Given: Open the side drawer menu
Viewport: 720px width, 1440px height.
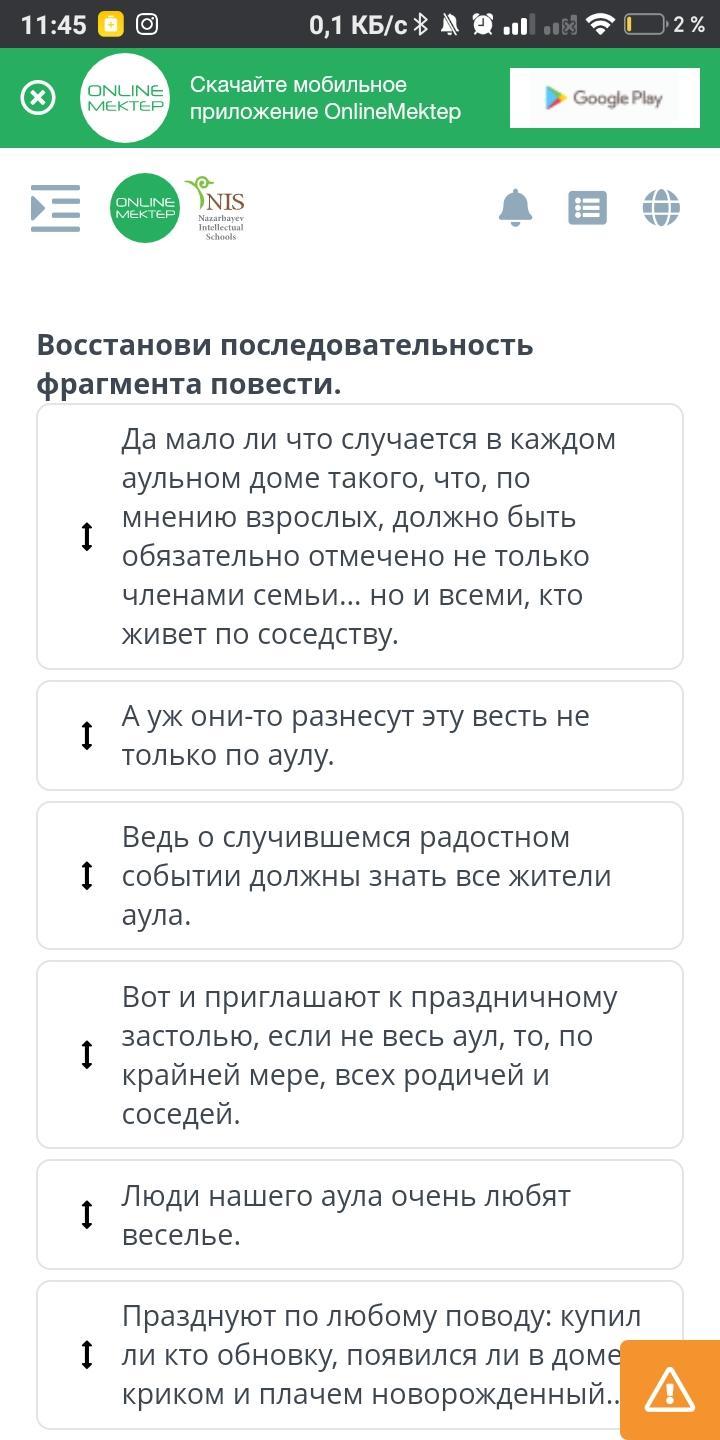Looking at the screenshot, I should pyautogui.click(x=55, y=208).
